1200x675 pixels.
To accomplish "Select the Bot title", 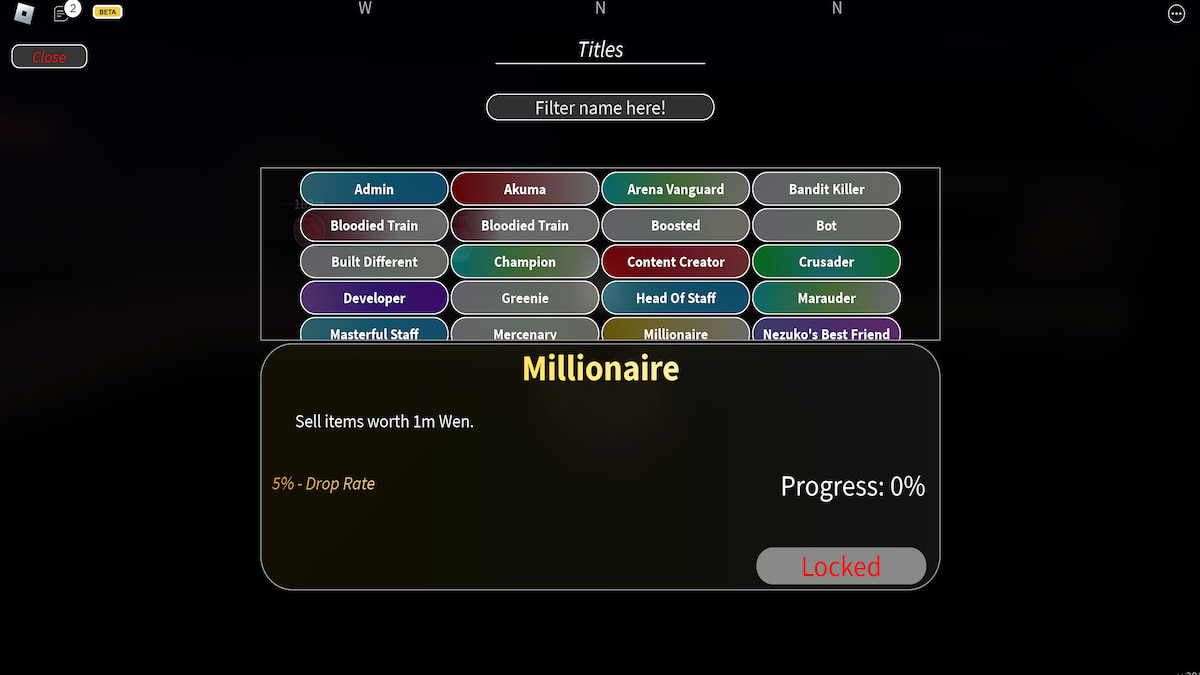I will pos(826,225).
